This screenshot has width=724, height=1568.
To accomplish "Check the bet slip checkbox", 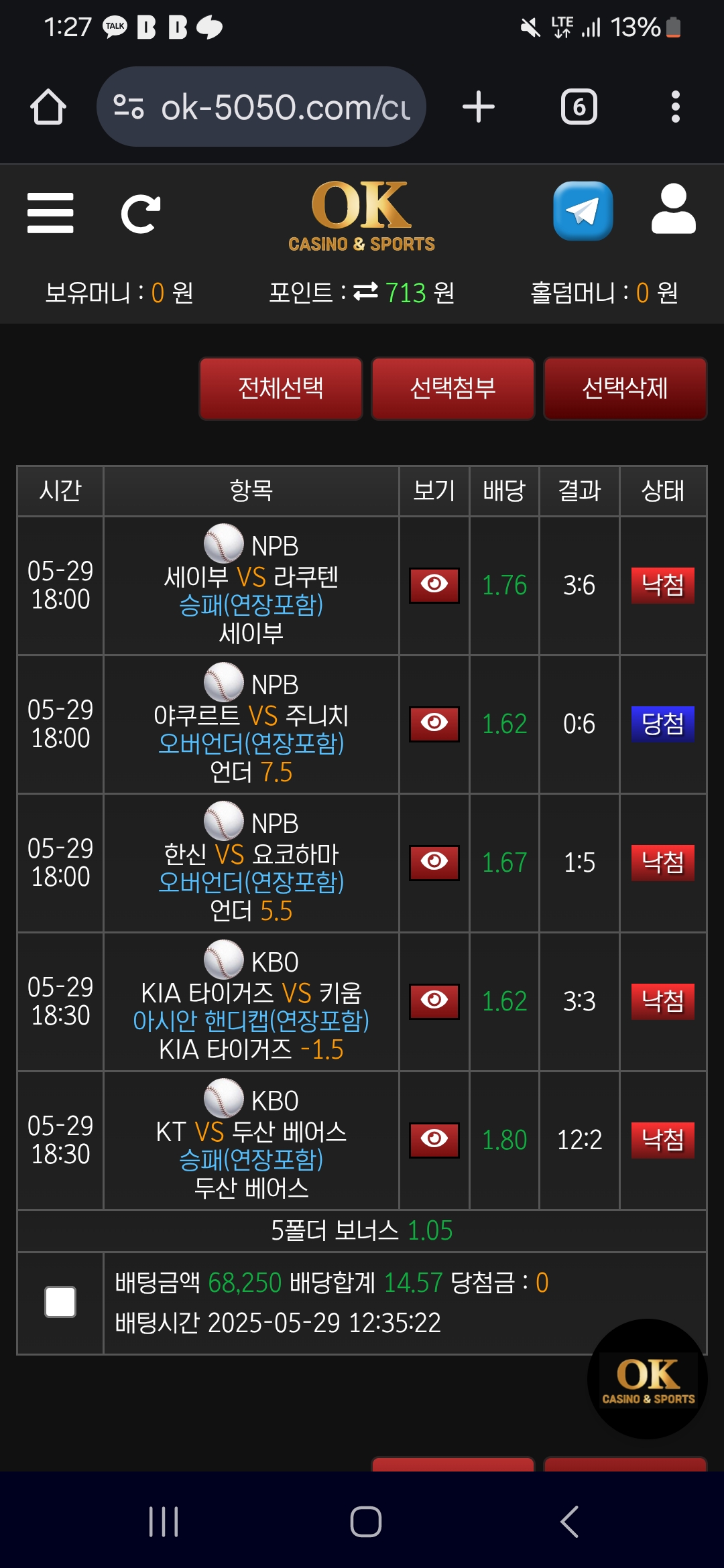I will pyautogui.click(x=60, y=1302).
